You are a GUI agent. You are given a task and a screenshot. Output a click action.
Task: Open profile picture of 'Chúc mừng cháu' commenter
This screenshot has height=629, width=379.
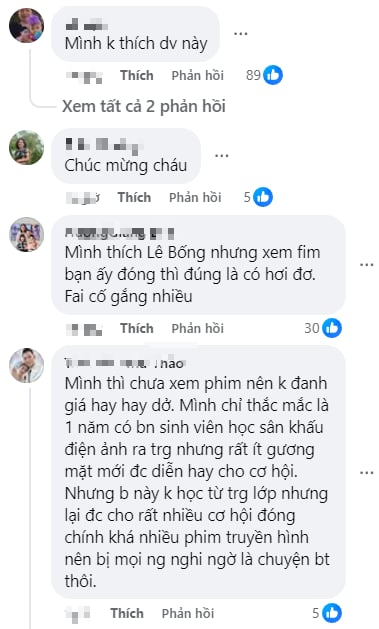point(26,147)
